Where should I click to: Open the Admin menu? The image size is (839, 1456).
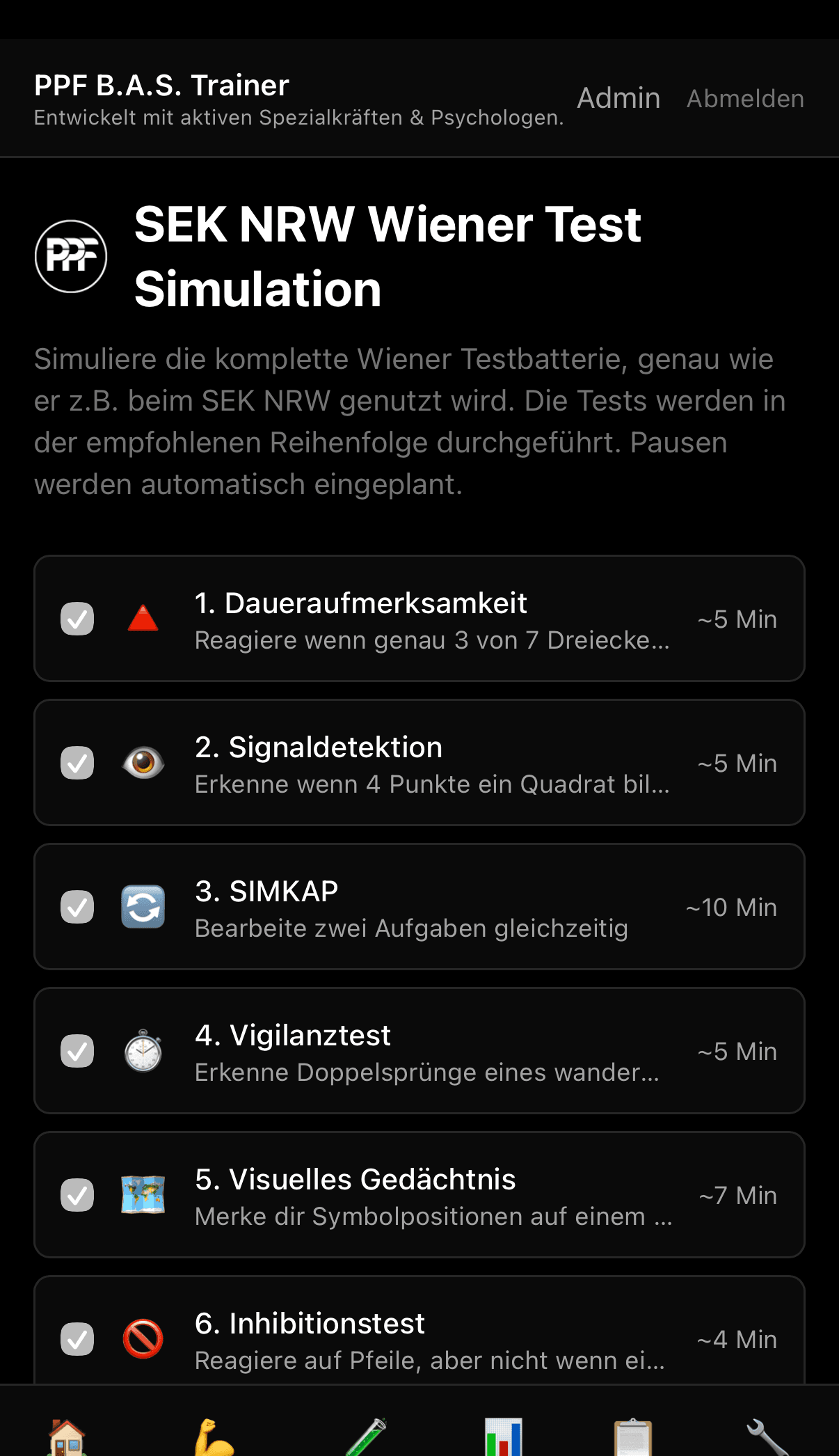point(618,98)
